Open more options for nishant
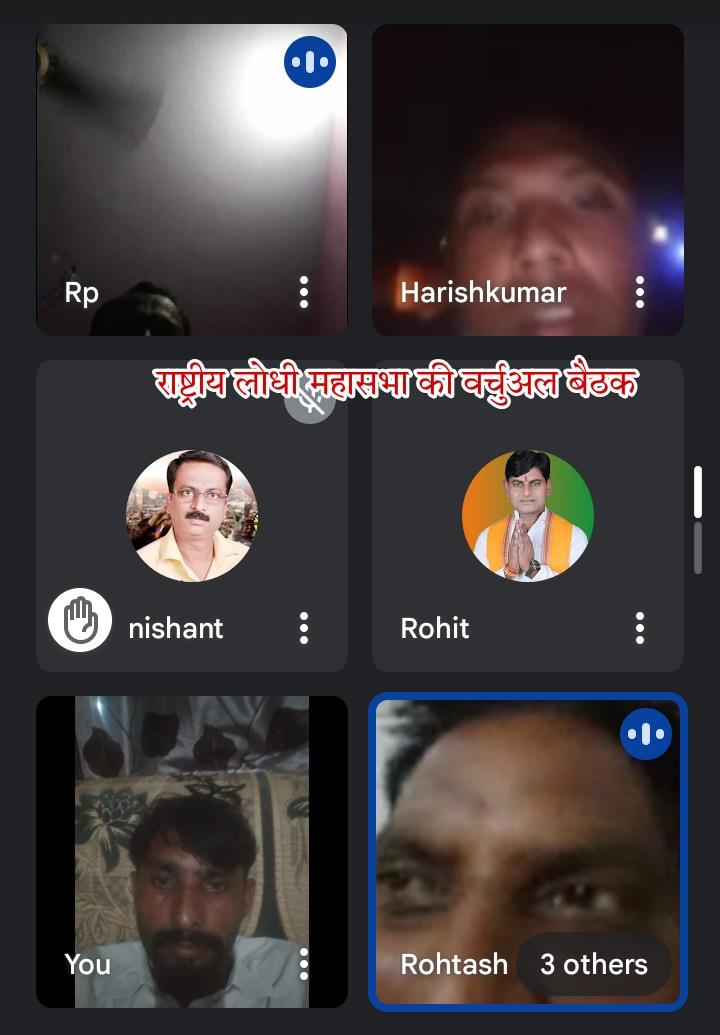 coord(304,628)
